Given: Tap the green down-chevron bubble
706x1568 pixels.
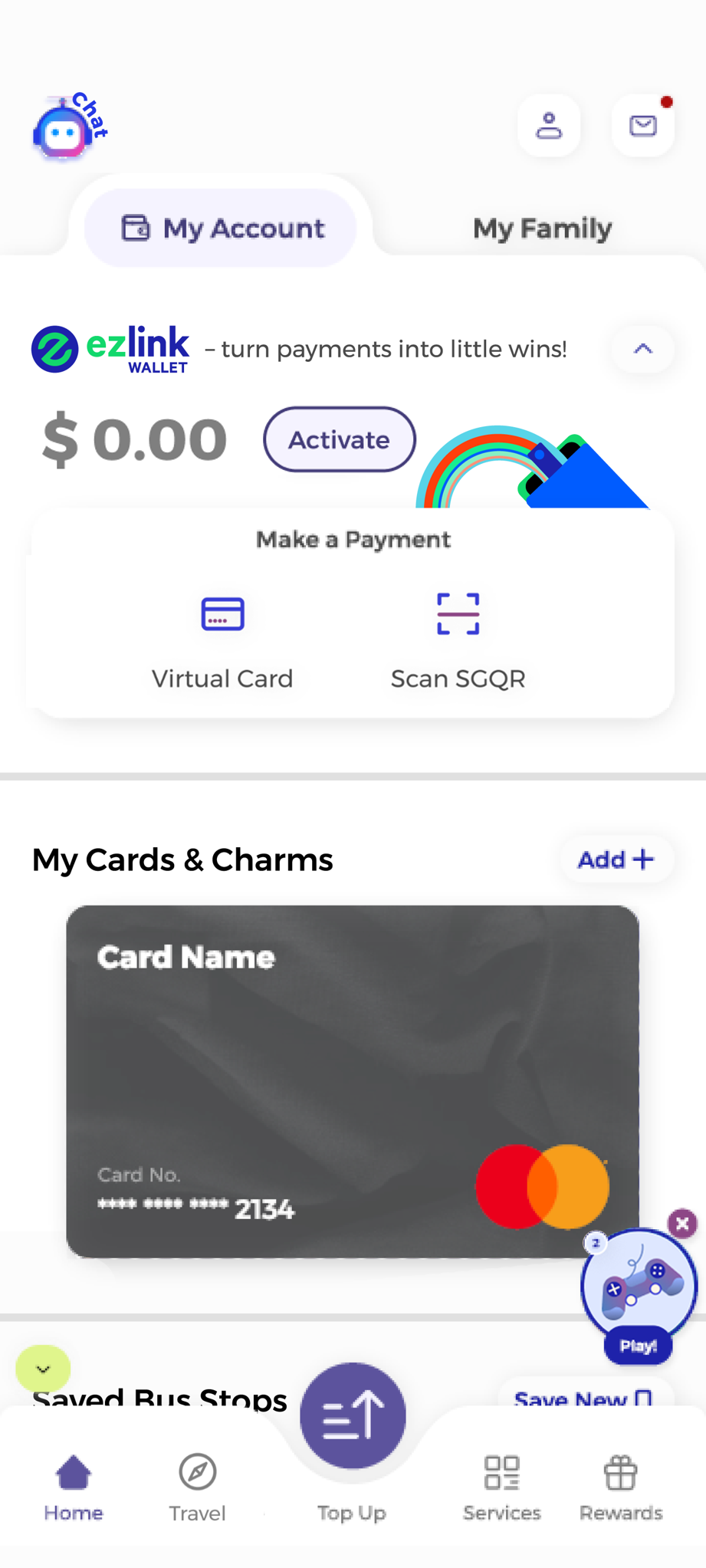Looking at the screenshot, I should click(43, 1369).
